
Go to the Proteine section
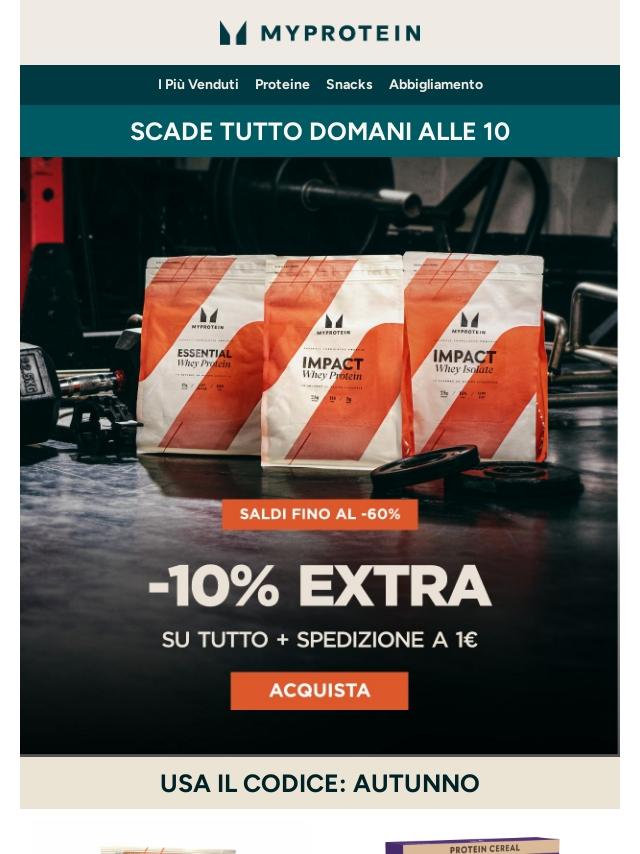coord(282,84)
